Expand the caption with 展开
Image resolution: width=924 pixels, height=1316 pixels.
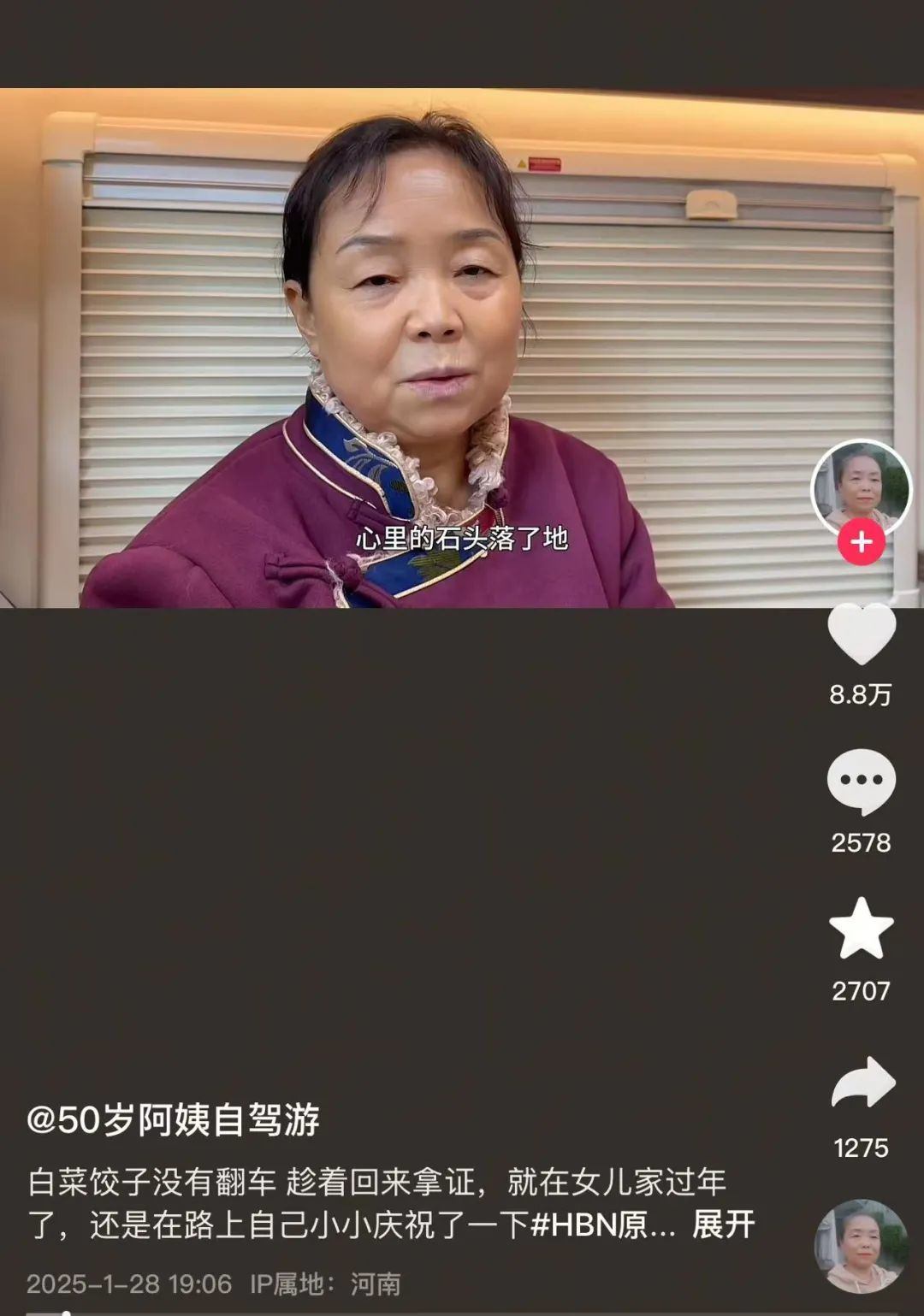[x=723, y=1225]
